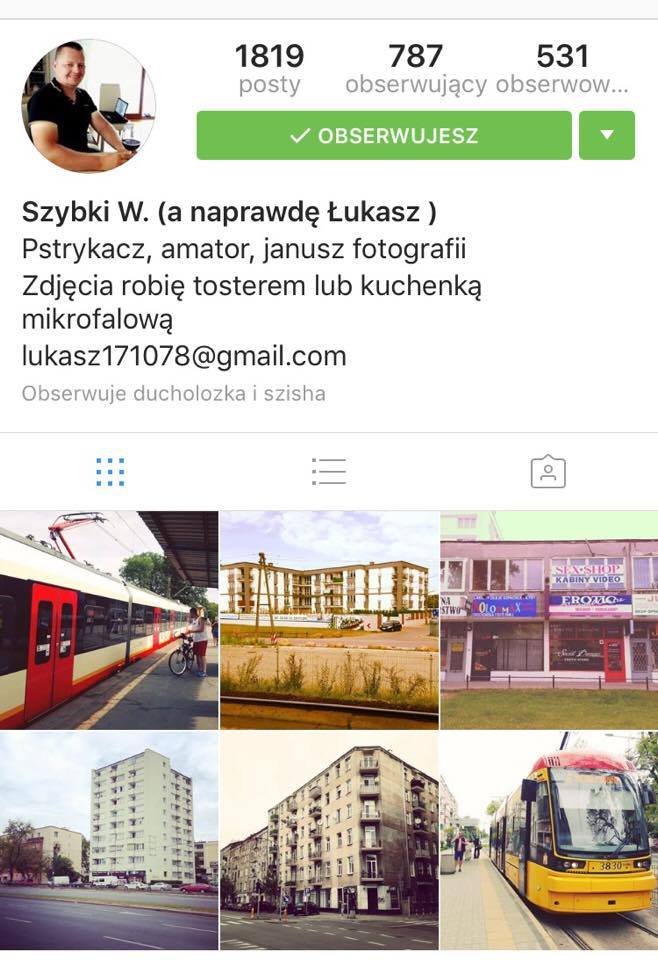Open the shop front photo
The width and height of the screenshot is (658, 960).
[549, 620]
